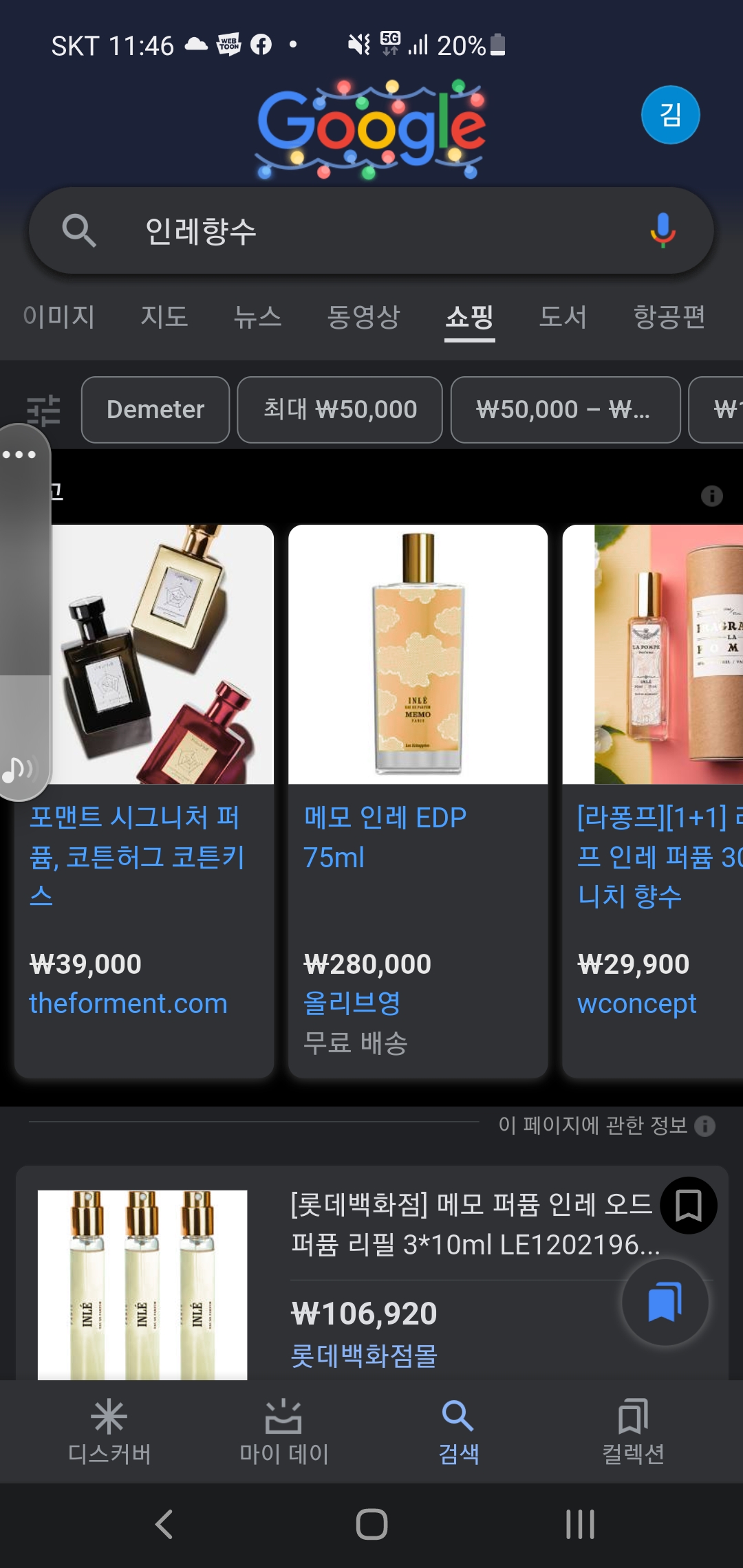743x1568 pixels.
Task: Open the 디스커버 tab
Action: tap(109, 1432)
